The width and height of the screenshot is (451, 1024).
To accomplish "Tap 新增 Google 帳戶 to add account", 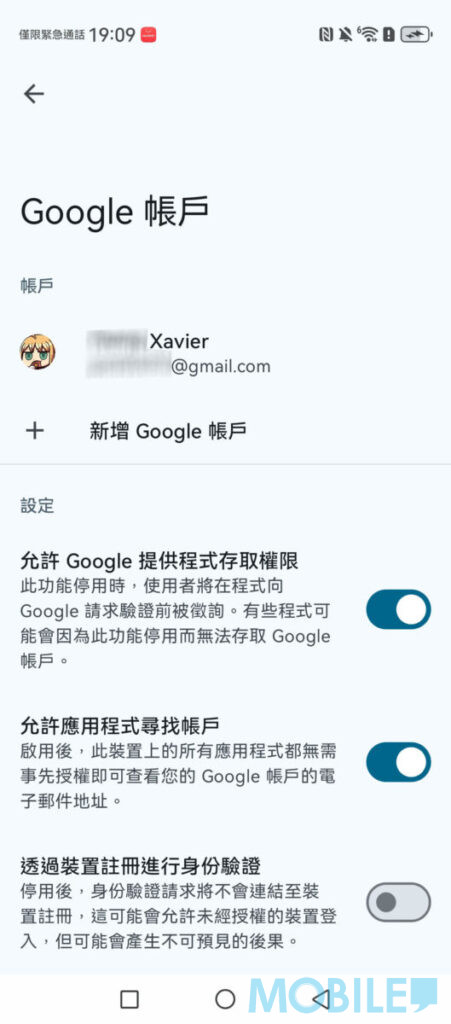I will pos(225,431).
